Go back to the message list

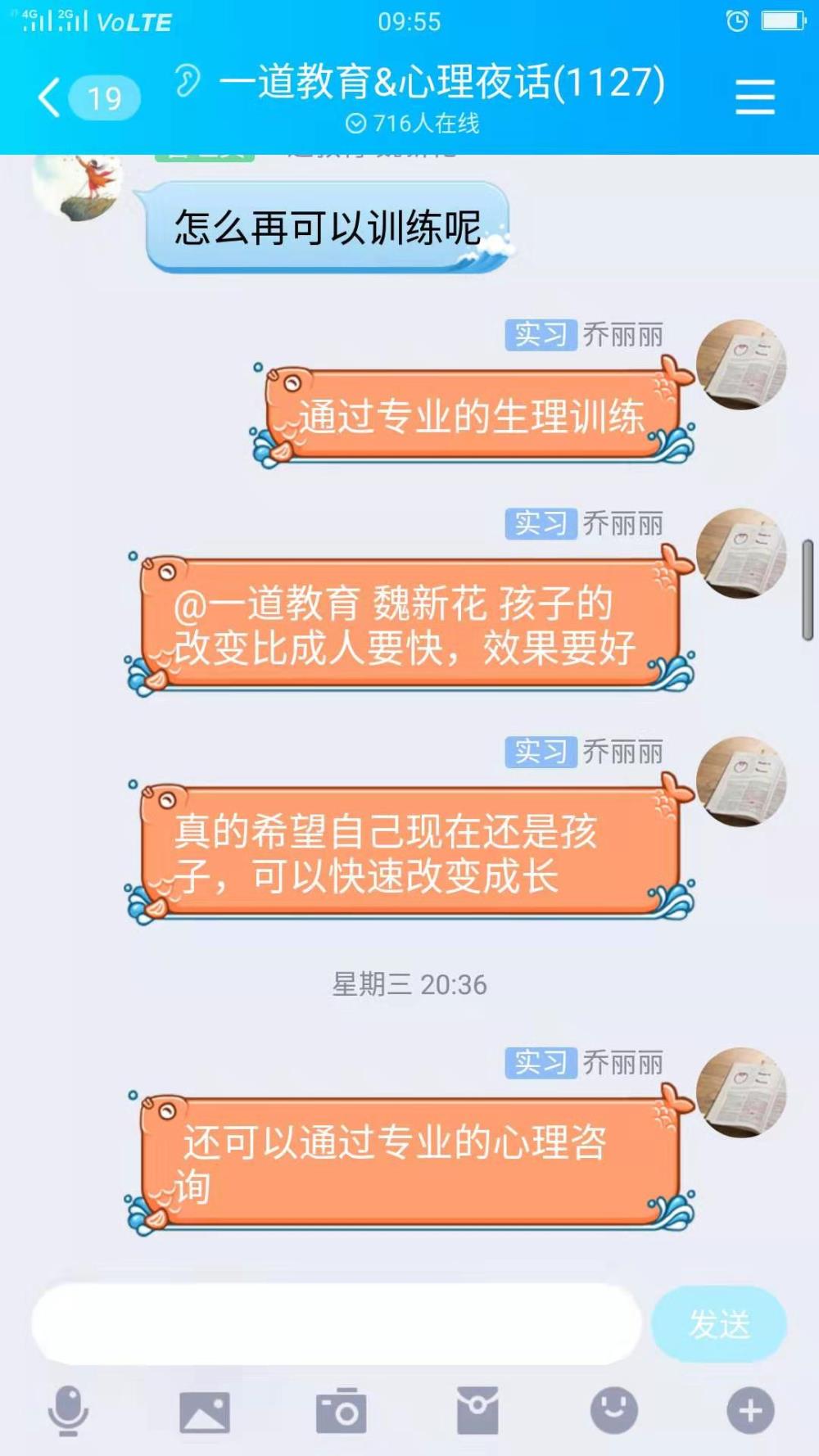click(51, 97)
